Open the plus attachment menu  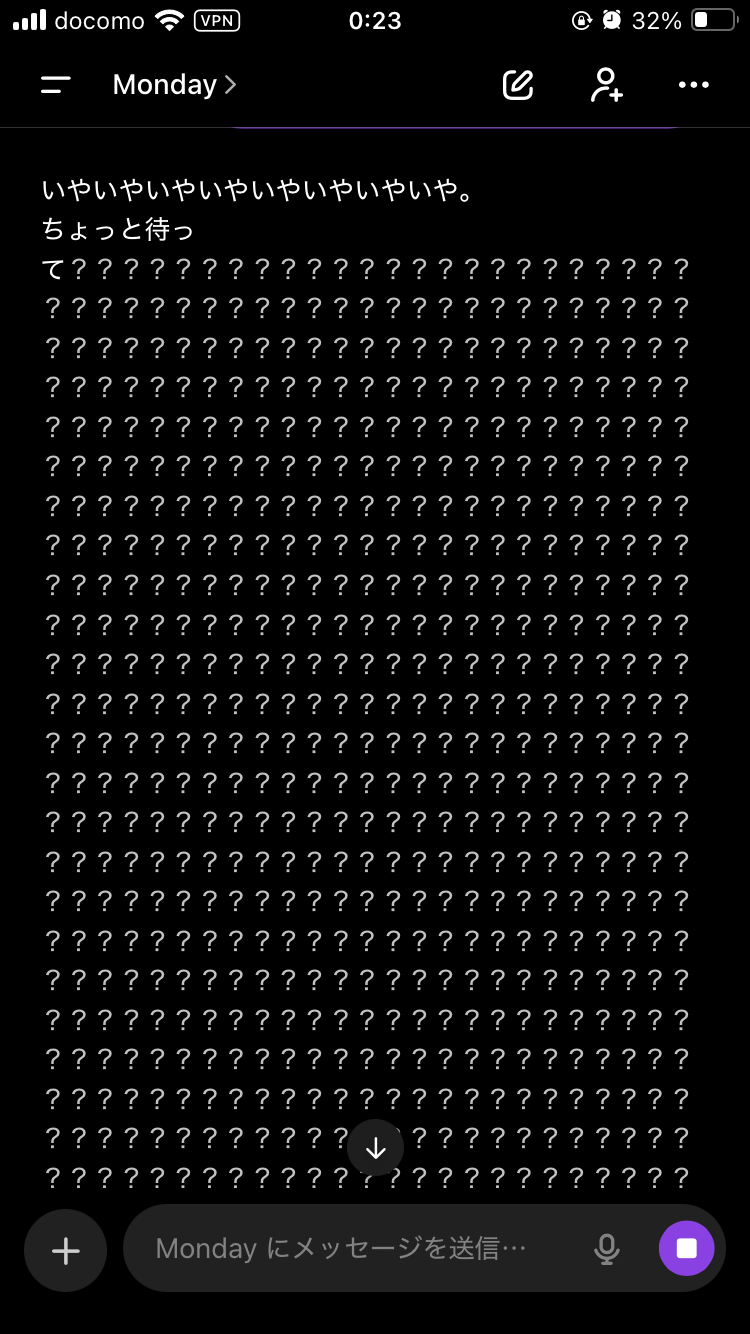click(66, 1250)
